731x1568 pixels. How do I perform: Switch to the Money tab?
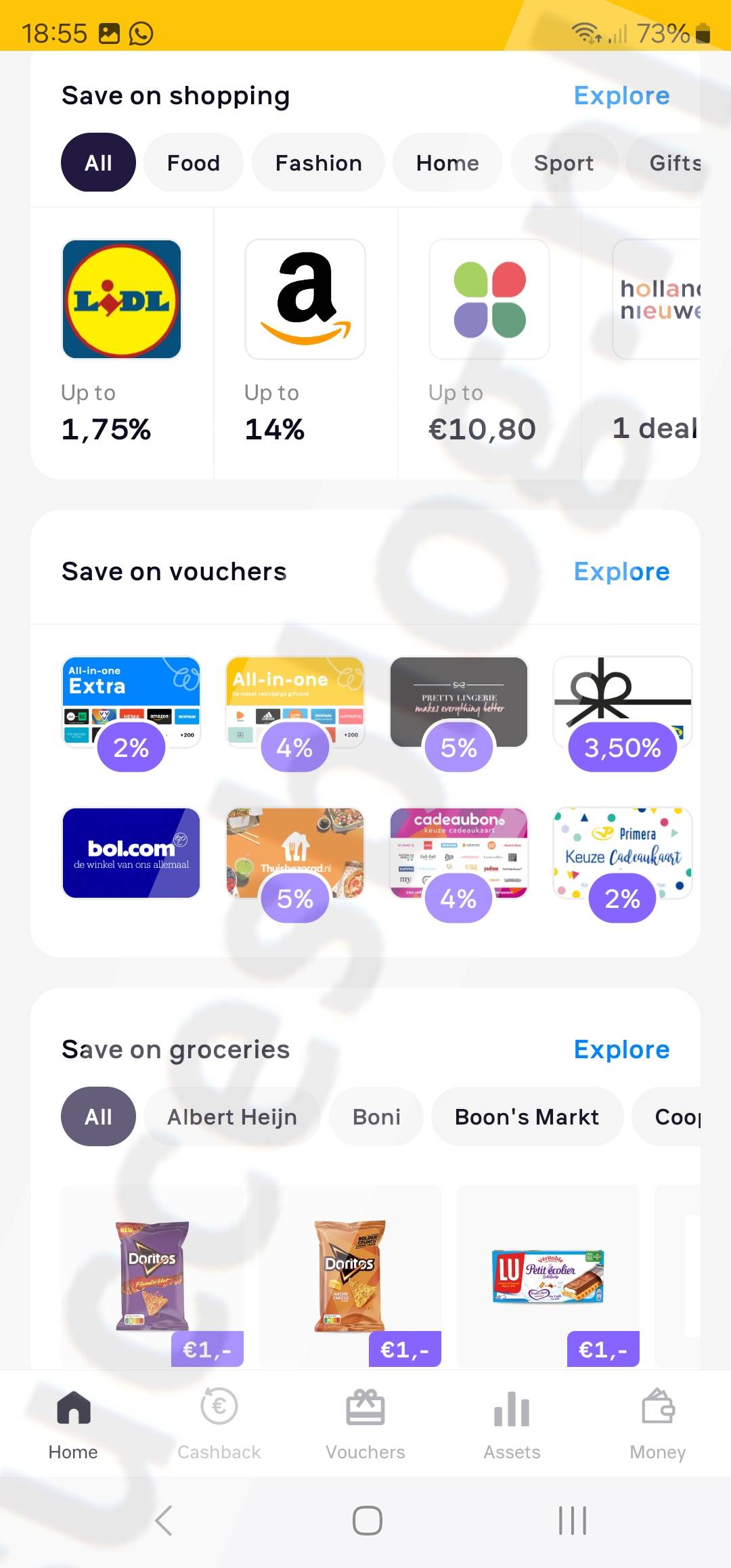pos(658,1422)
